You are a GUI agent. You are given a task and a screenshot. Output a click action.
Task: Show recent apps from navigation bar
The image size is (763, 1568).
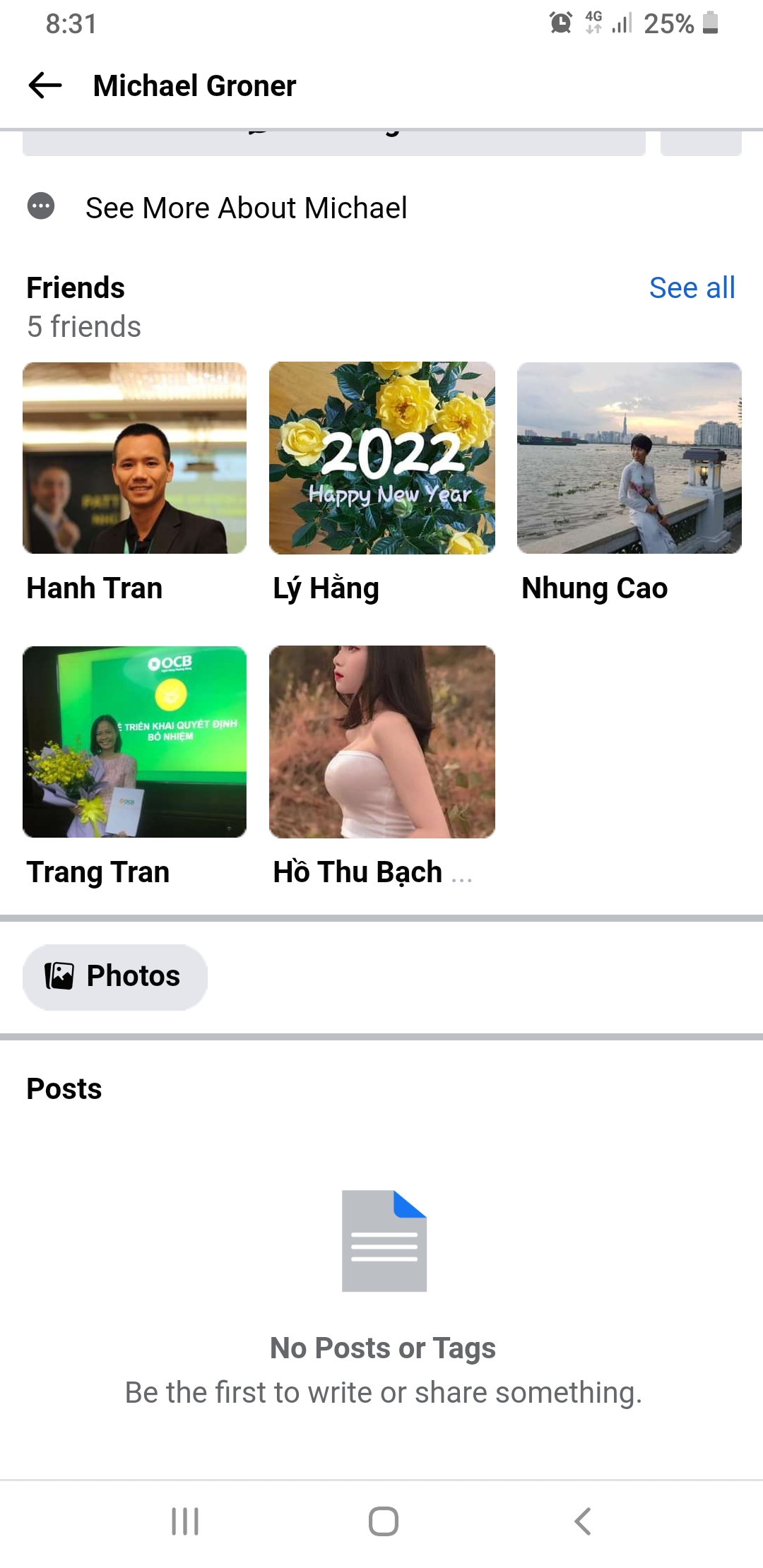coord(185,1521)
